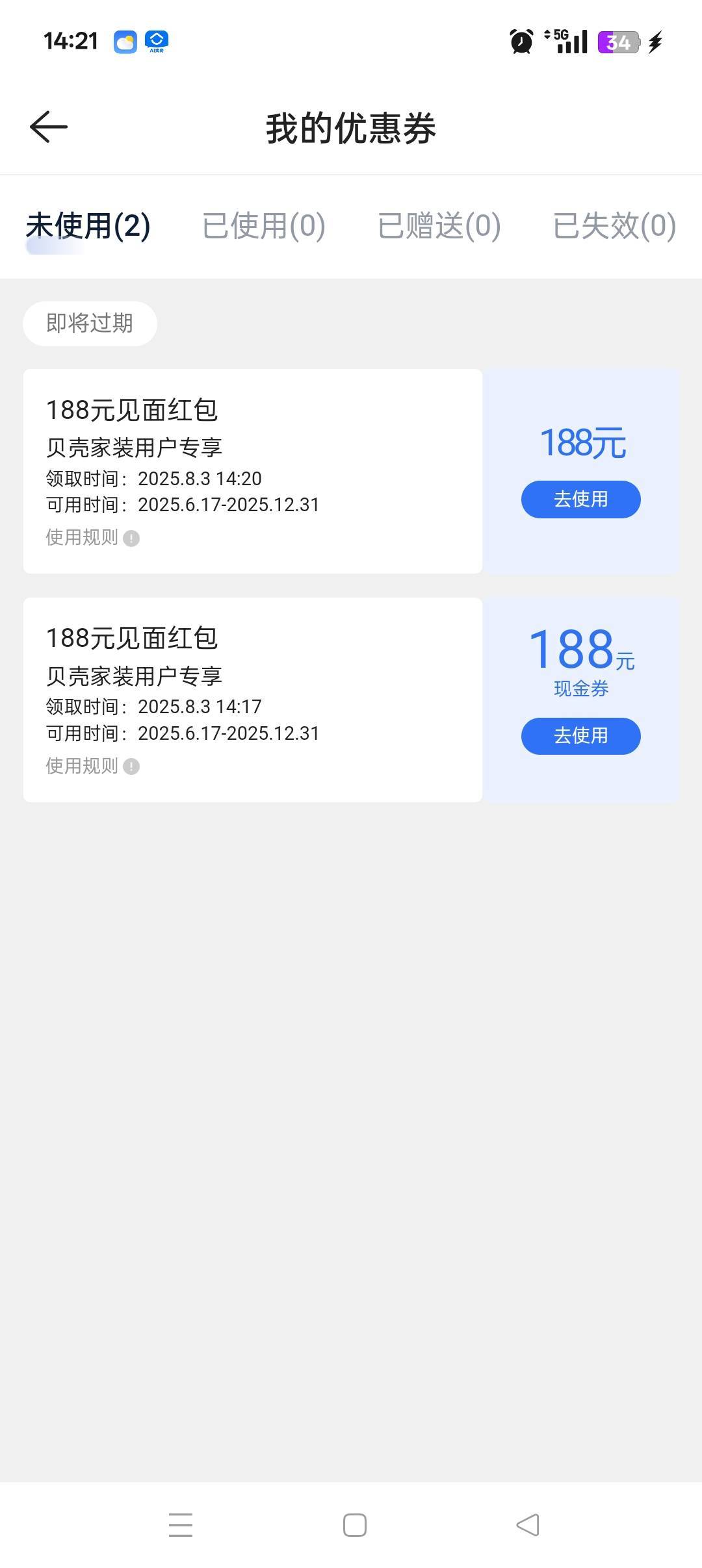Open 使用规则 for the coupon claimed at 14:20
This screenshot has height=1568, width=702.
(x=92, y=538)
